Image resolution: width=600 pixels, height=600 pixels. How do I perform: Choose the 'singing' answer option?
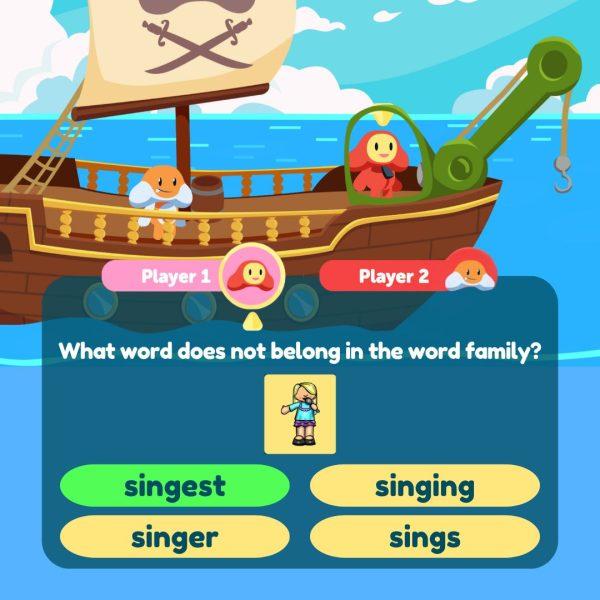point(425,487)
